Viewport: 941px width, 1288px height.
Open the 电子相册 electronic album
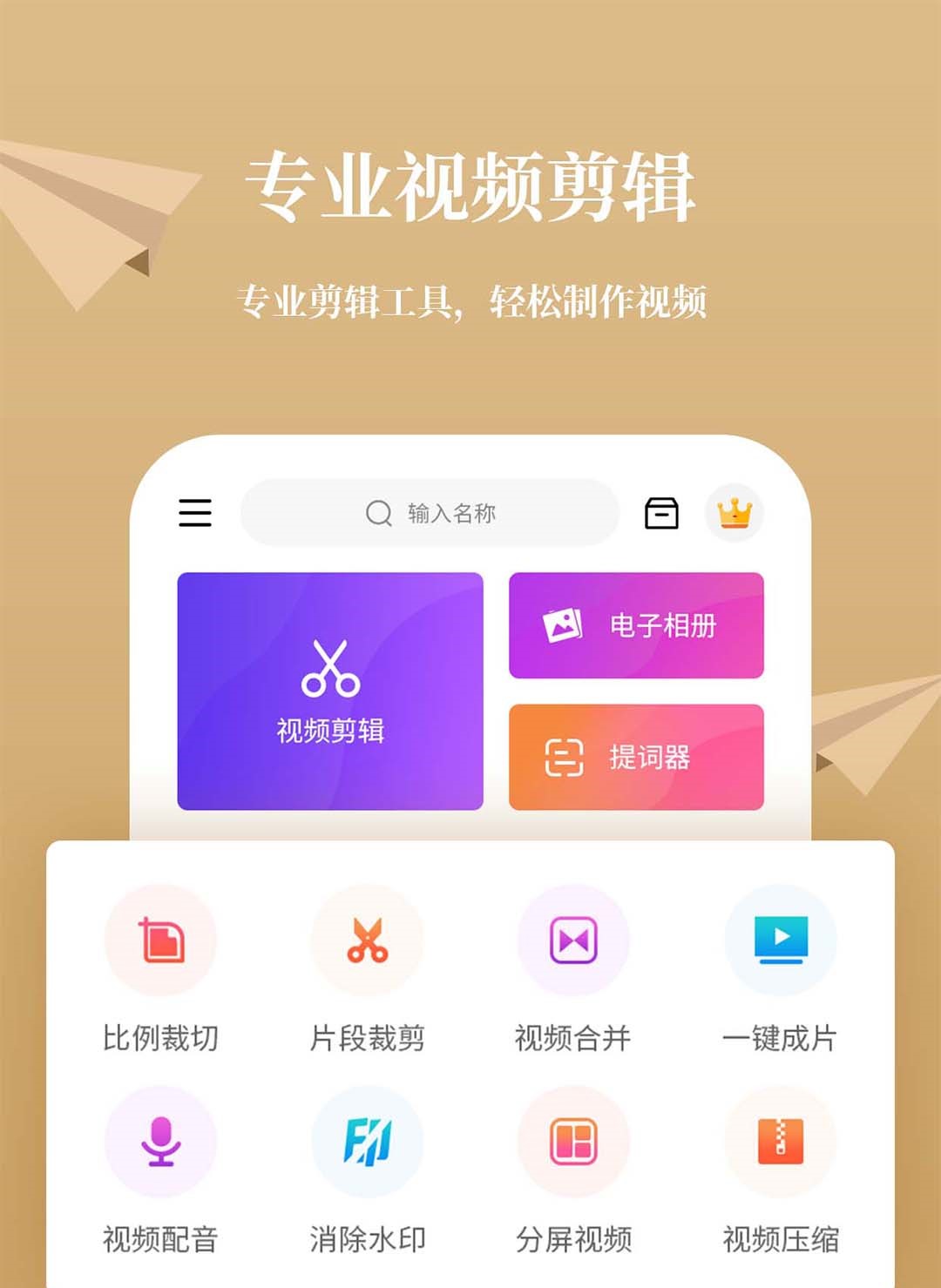click(636, 625)
